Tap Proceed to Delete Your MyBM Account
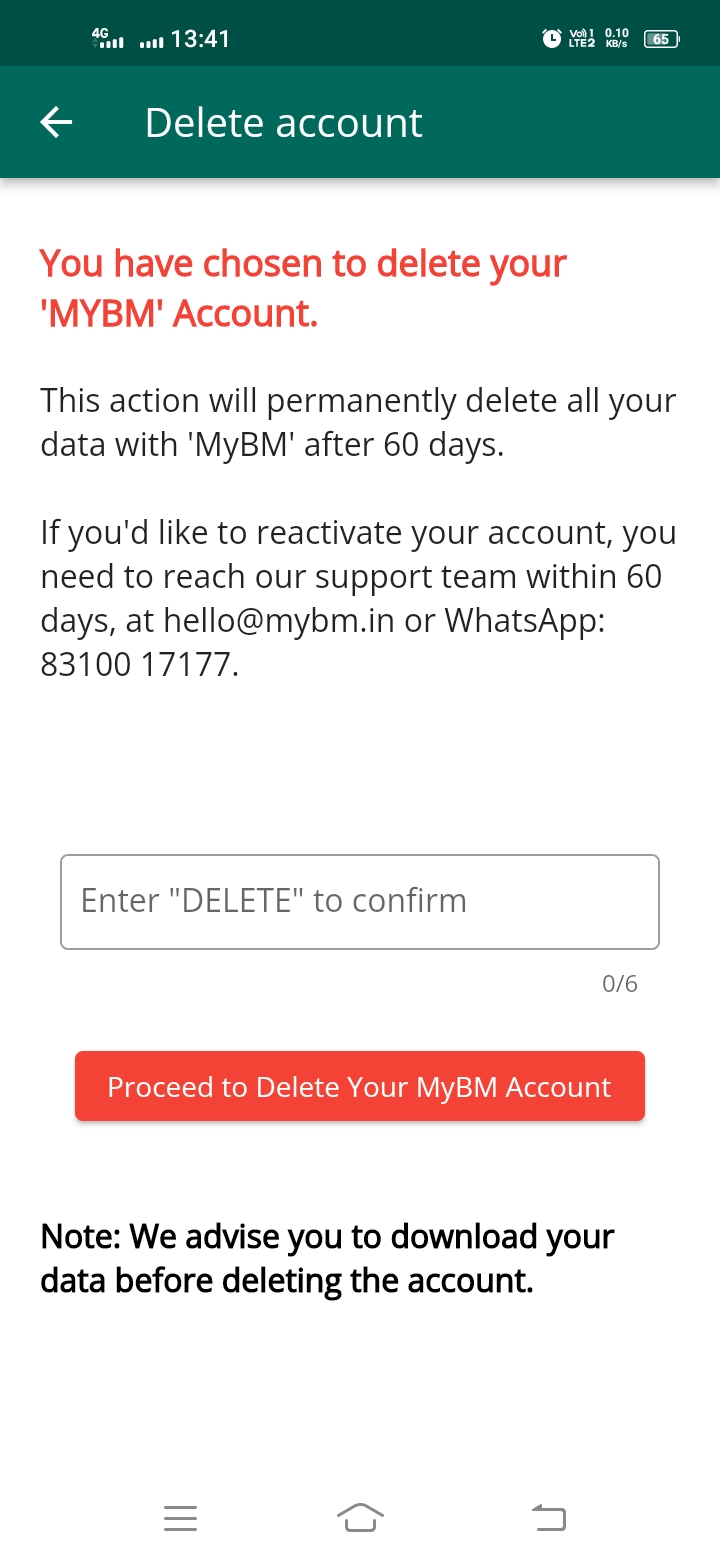Screen dimensions: 720x1560 (x=360, y=1086)
